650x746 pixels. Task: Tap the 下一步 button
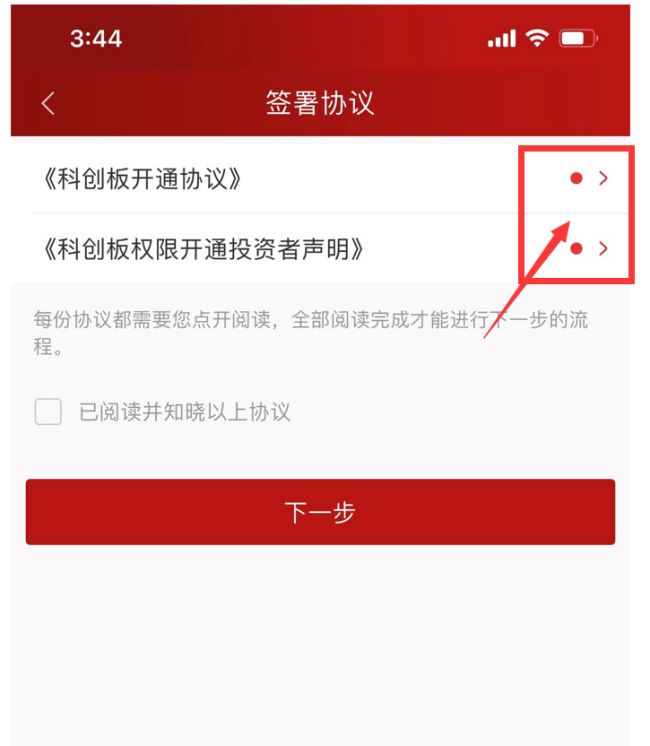pyautogui.click(x=320, y=512)
